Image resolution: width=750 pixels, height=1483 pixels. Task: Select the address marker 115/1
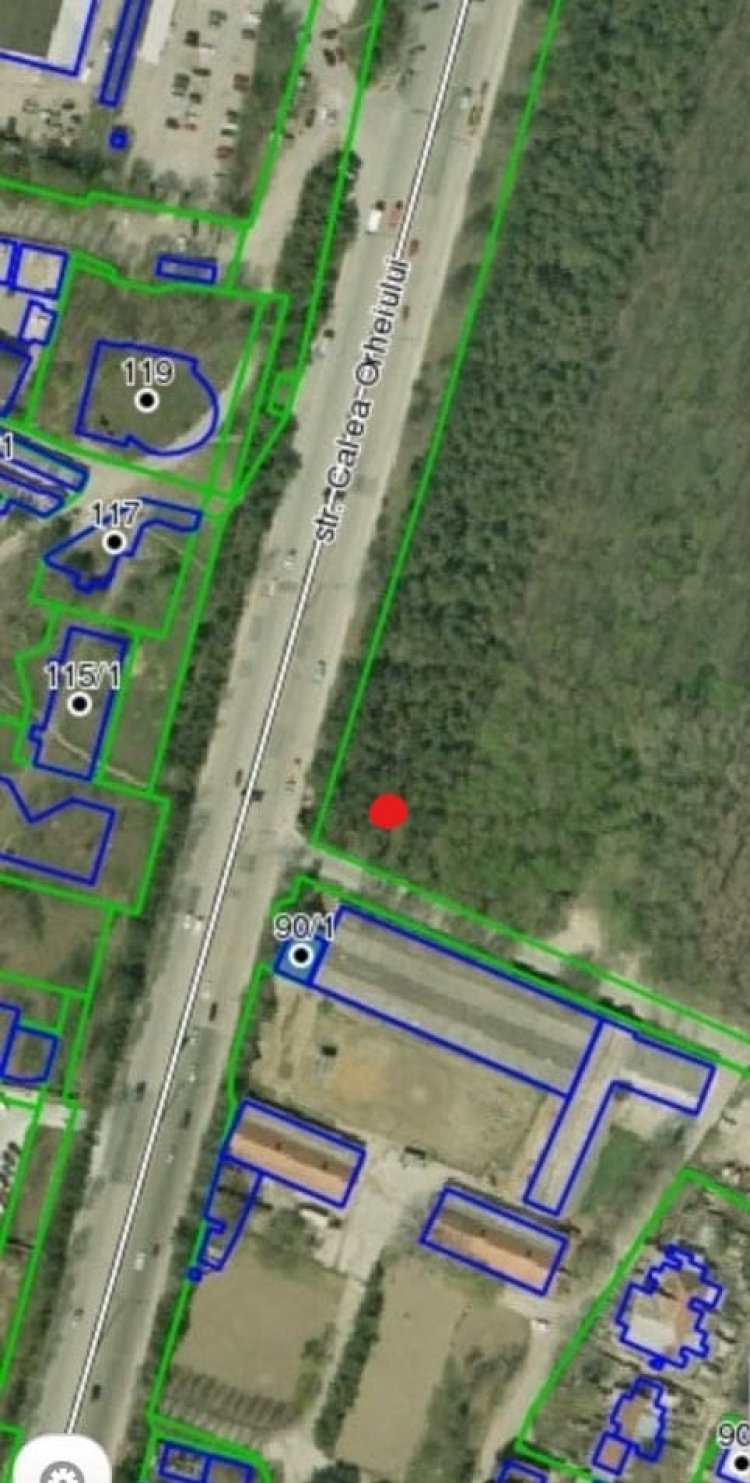[x=80, y=703]
